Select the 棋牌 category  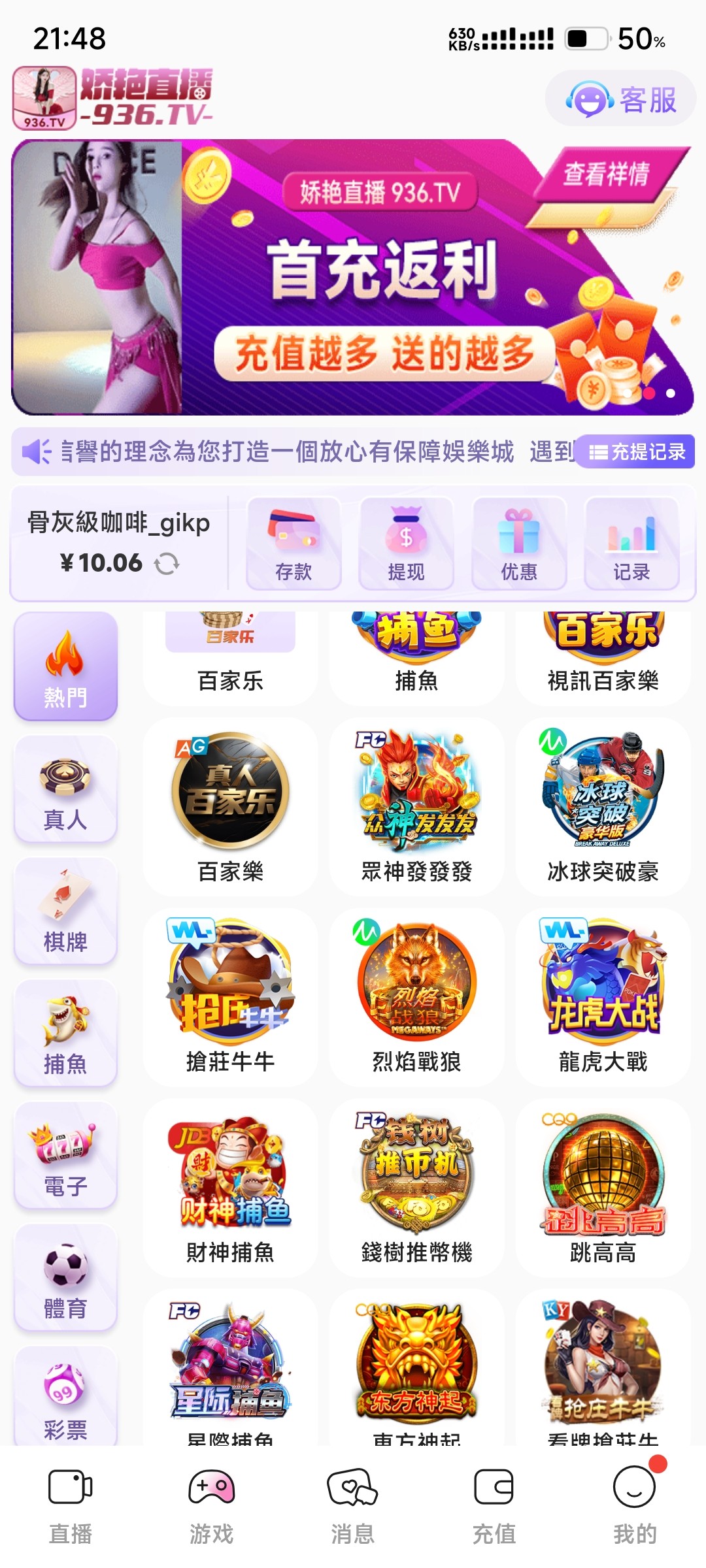point(65,911)
